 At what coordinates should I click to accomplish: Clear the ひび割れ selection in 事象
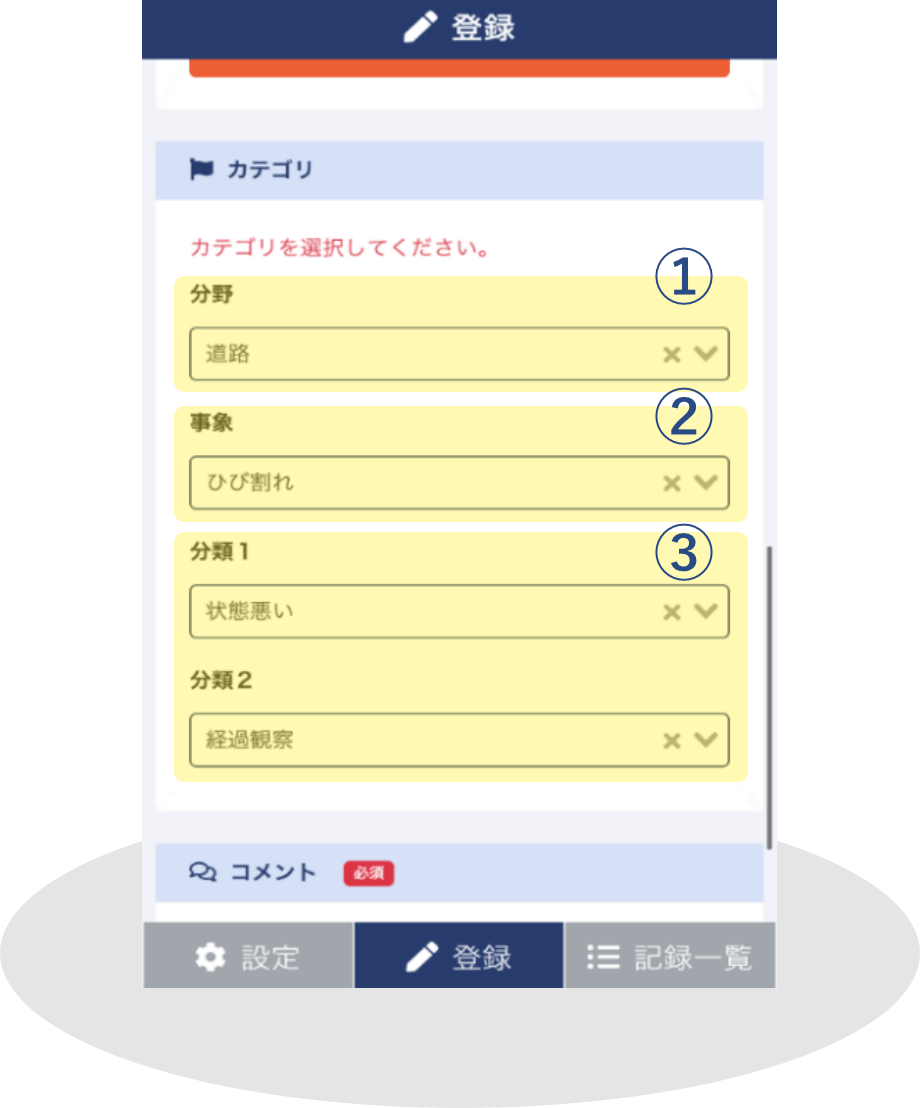click(x=672, y=483)
